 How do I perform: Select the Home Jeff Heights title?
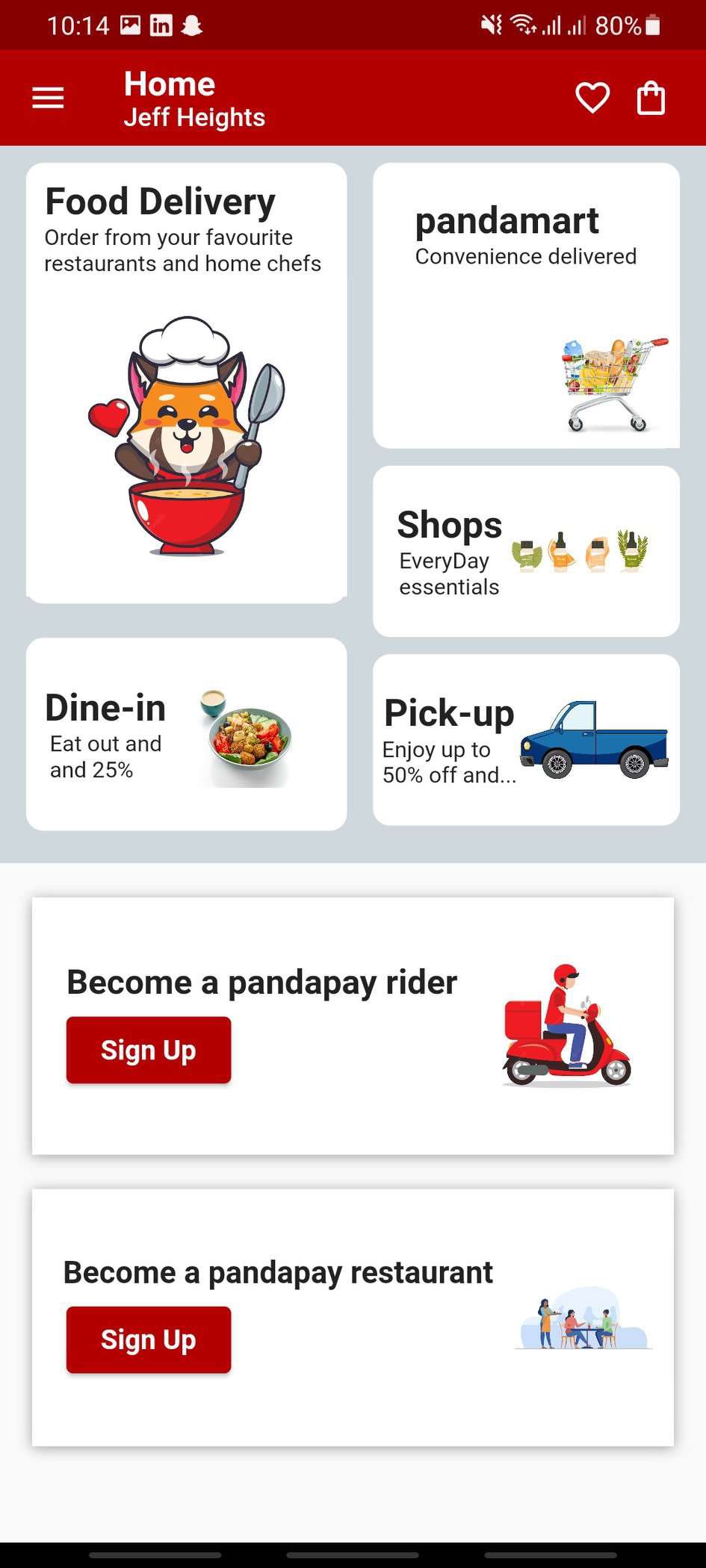(194, 97)
